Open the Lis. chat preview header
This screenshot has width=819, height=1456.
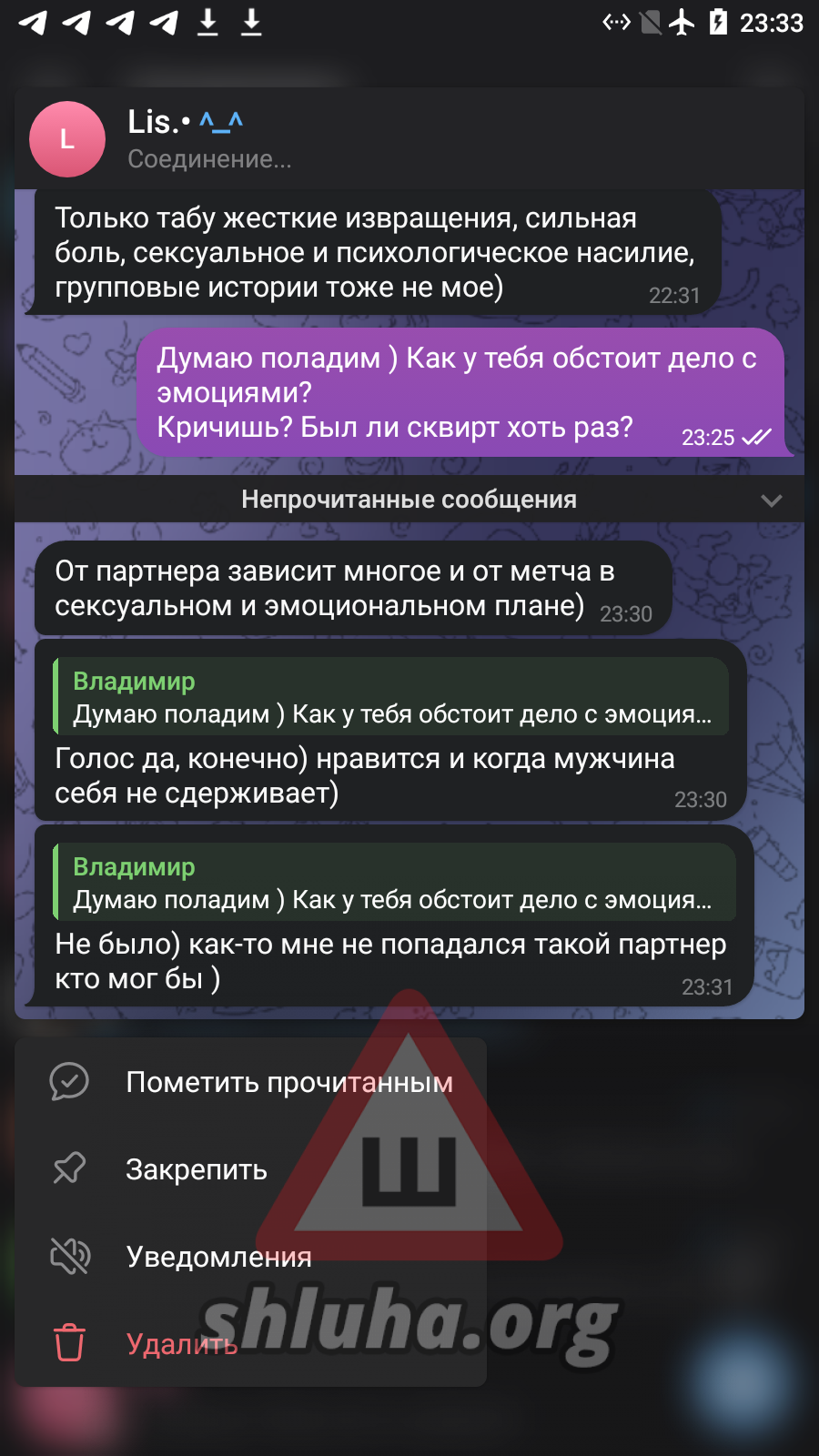coord(409,139)
